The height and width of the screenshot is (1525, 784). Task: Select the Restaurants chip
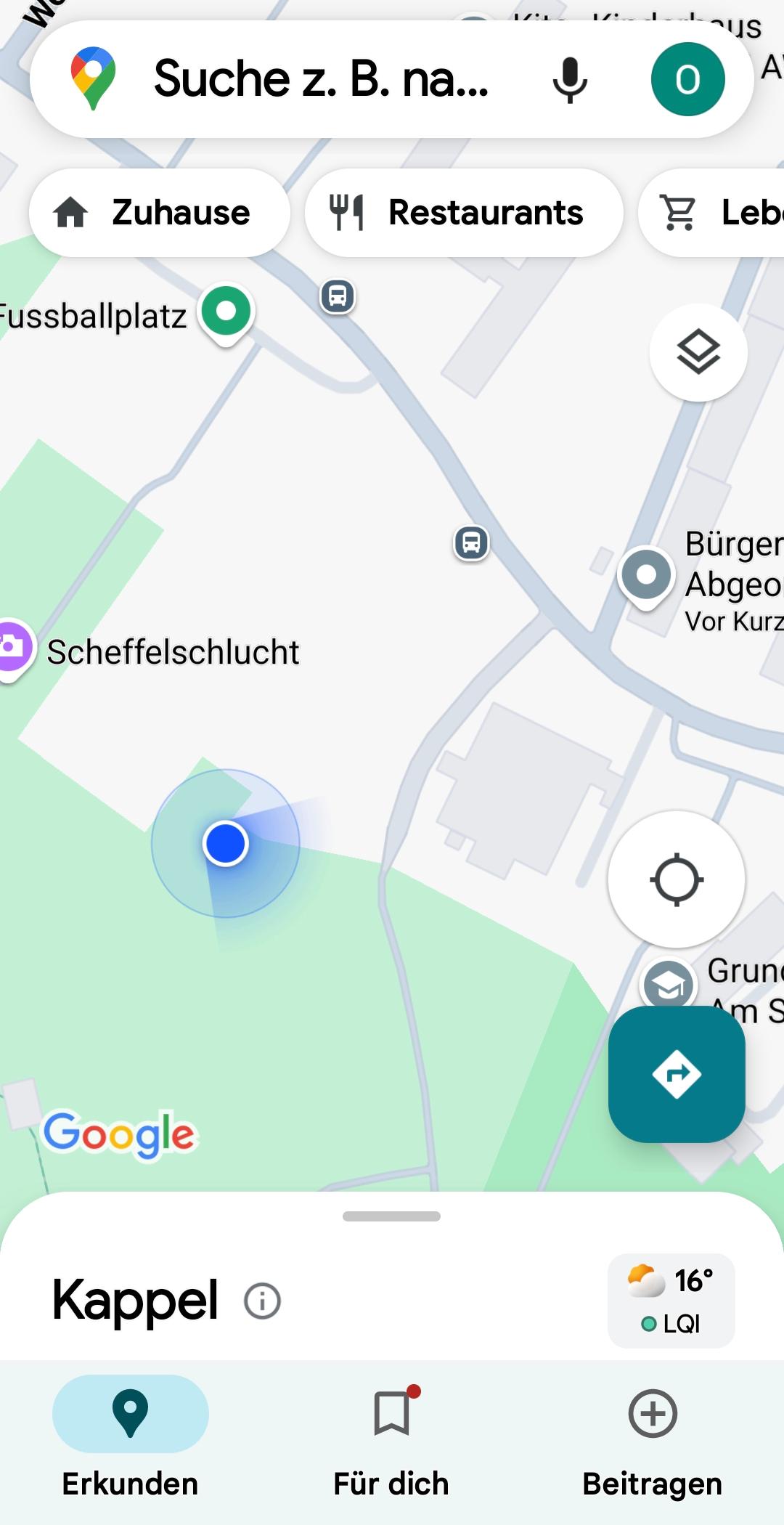464,213
